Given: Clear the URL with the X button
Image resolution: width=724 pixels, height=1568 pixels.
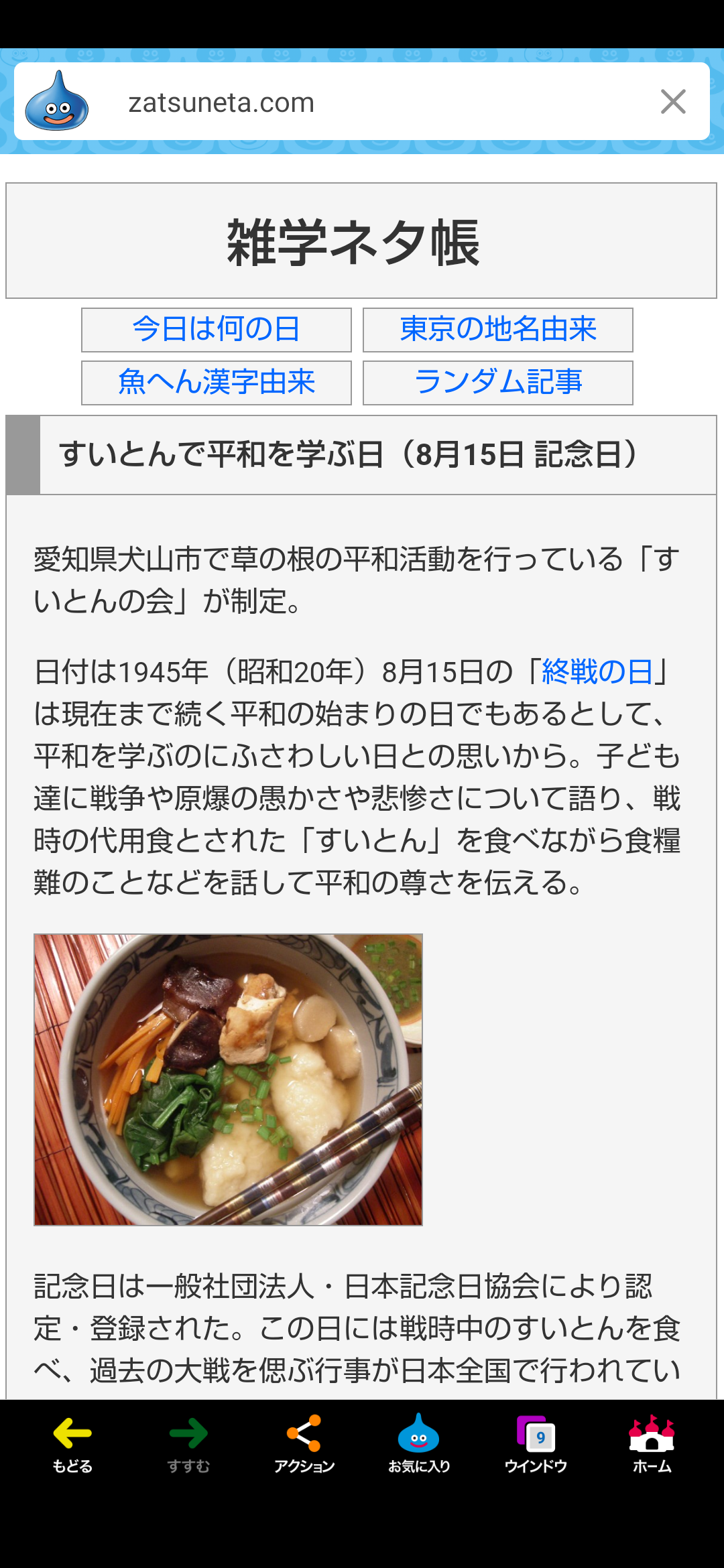Looking at the screenshot, I should [x=673, y=102].
